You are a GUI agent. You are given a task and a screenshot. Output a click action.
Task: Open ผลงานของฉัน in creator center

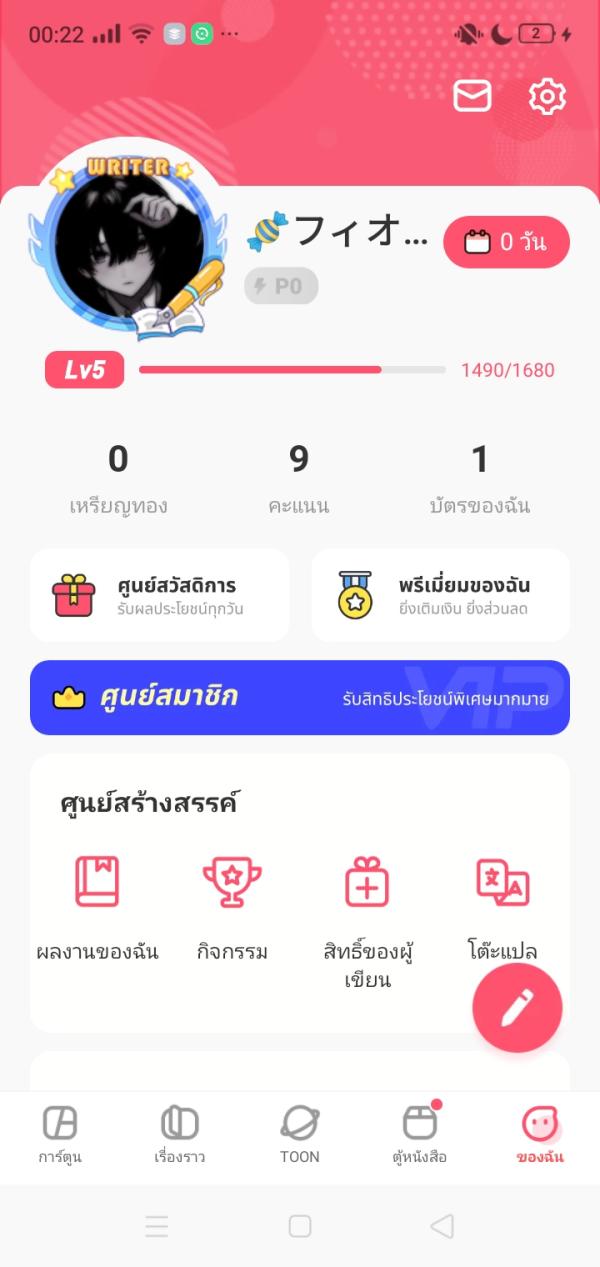point(97,904)
